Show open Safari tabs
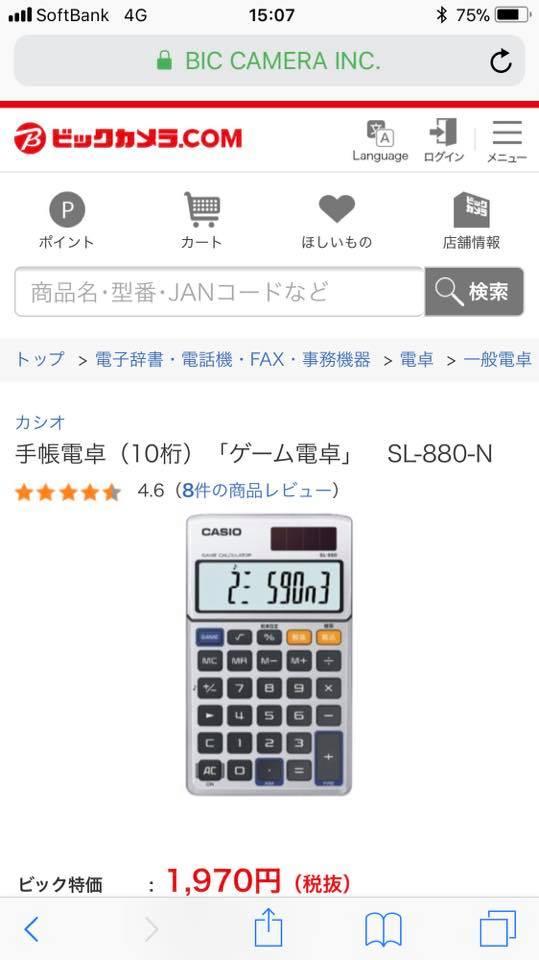 [497, 929]
